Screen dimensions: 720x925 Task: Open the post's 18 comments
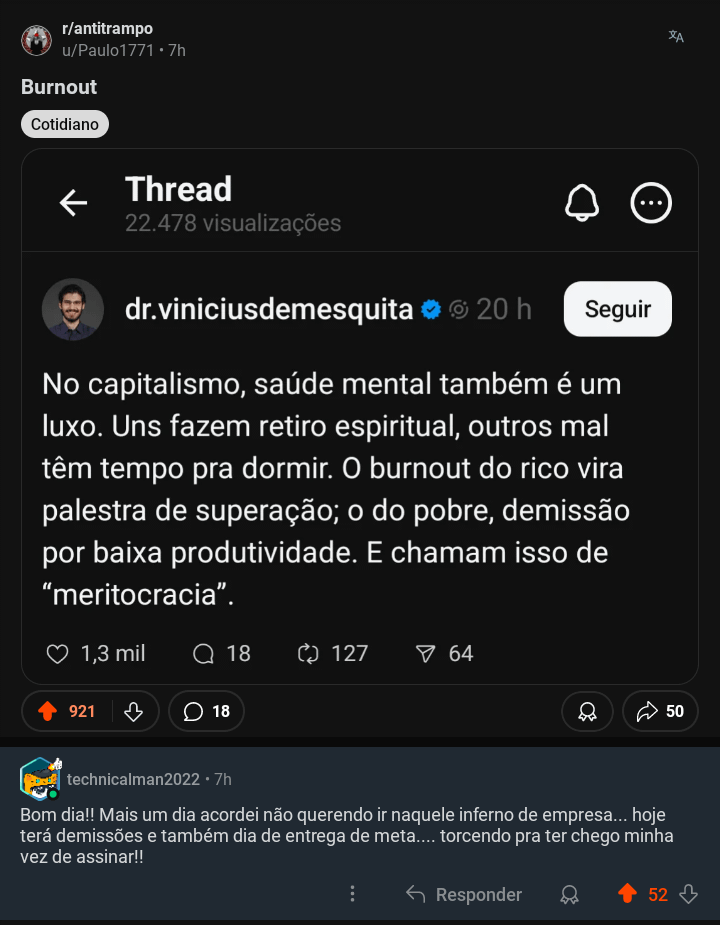pos(207,711)
